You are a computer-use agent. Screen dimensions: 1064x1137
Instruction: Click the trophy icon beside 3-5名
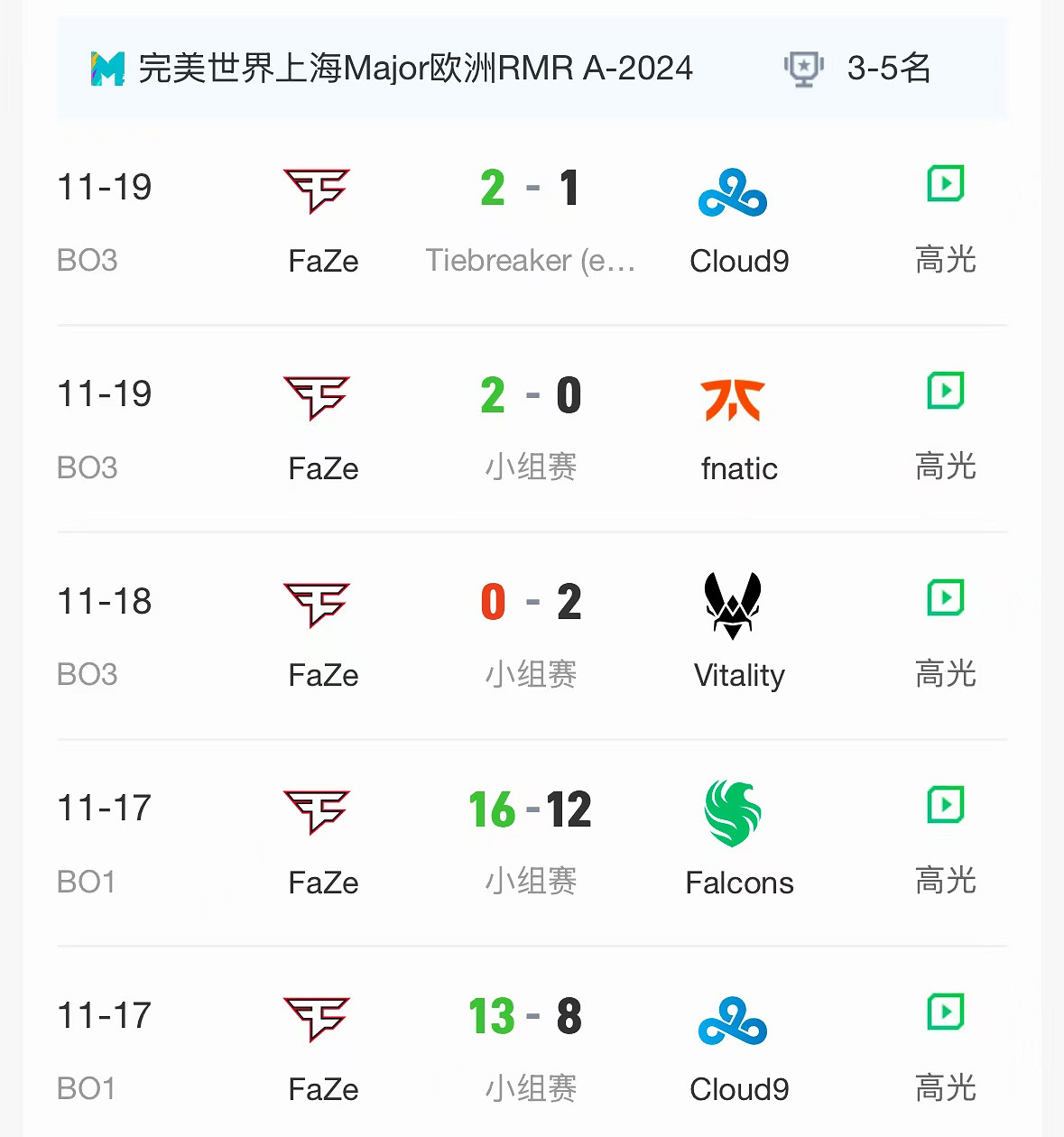[803, 68]
